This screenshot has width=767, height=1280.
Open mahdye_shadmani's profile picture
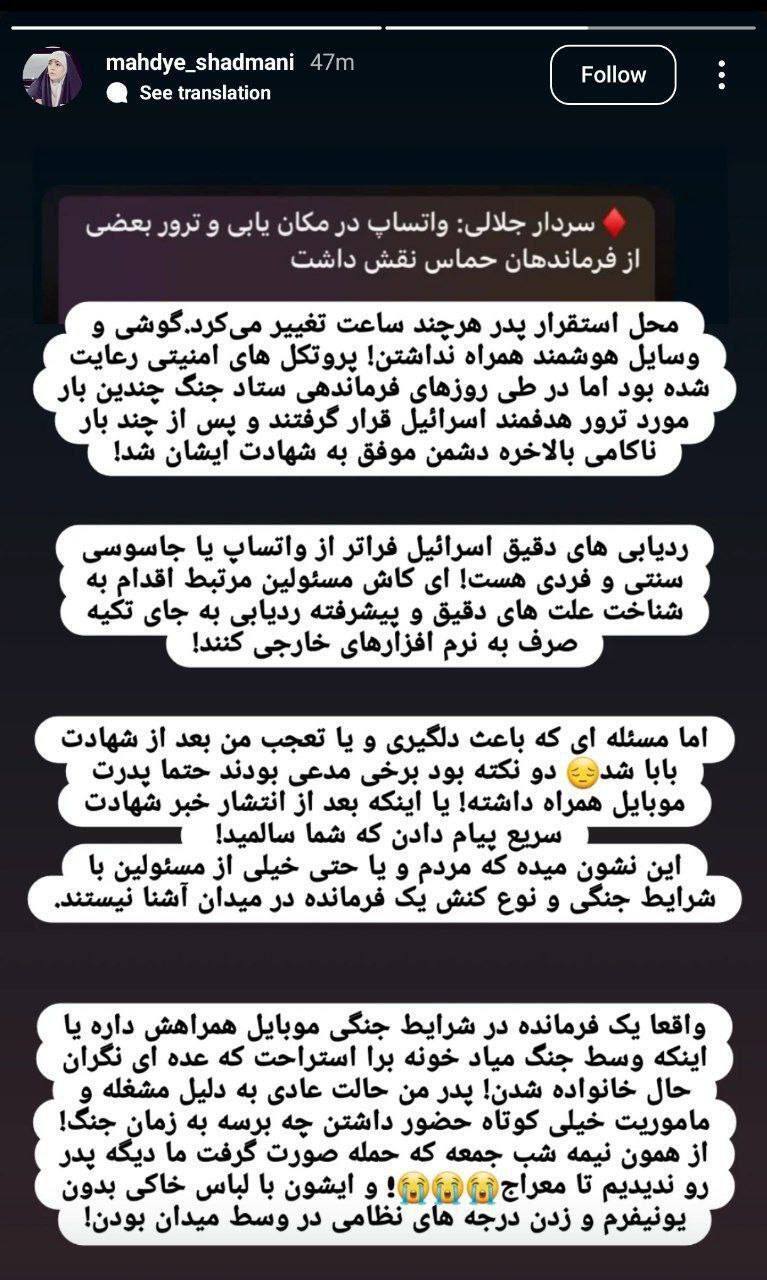(x=53, y=77)
